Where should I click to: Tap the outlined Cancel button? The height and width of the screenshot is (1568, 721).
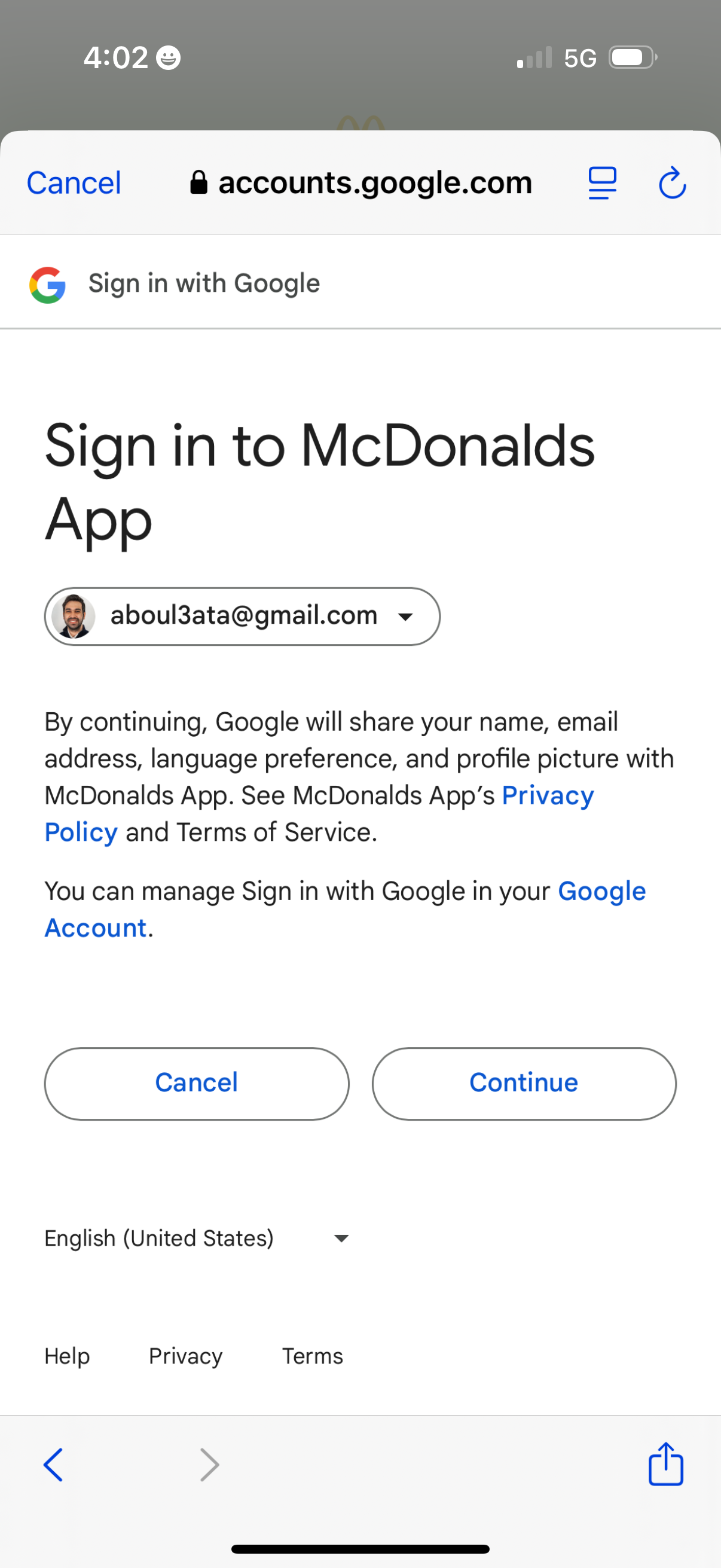pos(197,1084)
